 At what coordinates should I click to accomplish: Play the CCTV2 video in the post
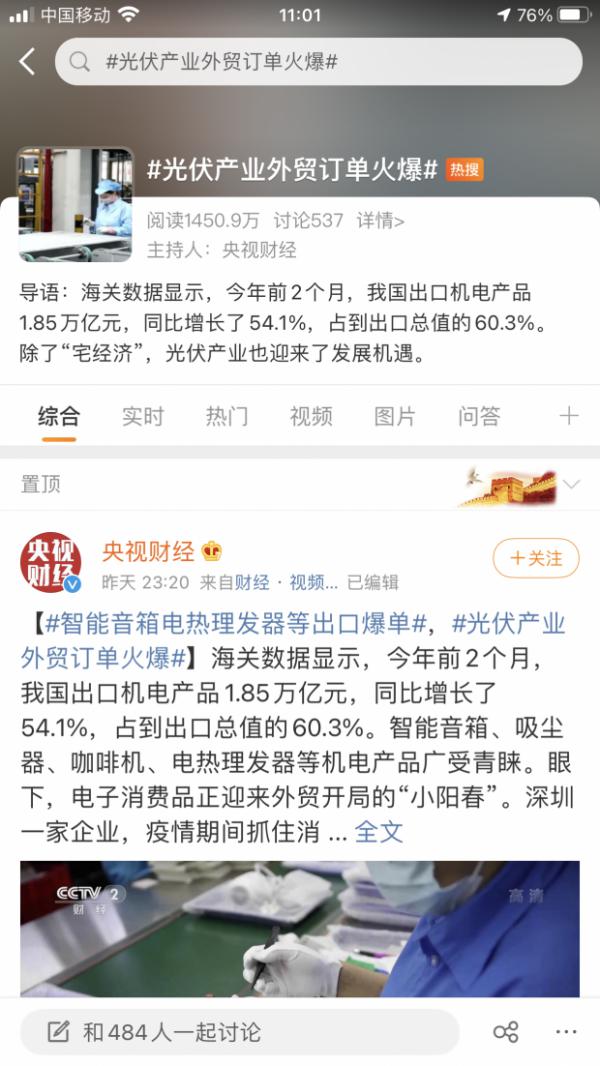(300, 928)
